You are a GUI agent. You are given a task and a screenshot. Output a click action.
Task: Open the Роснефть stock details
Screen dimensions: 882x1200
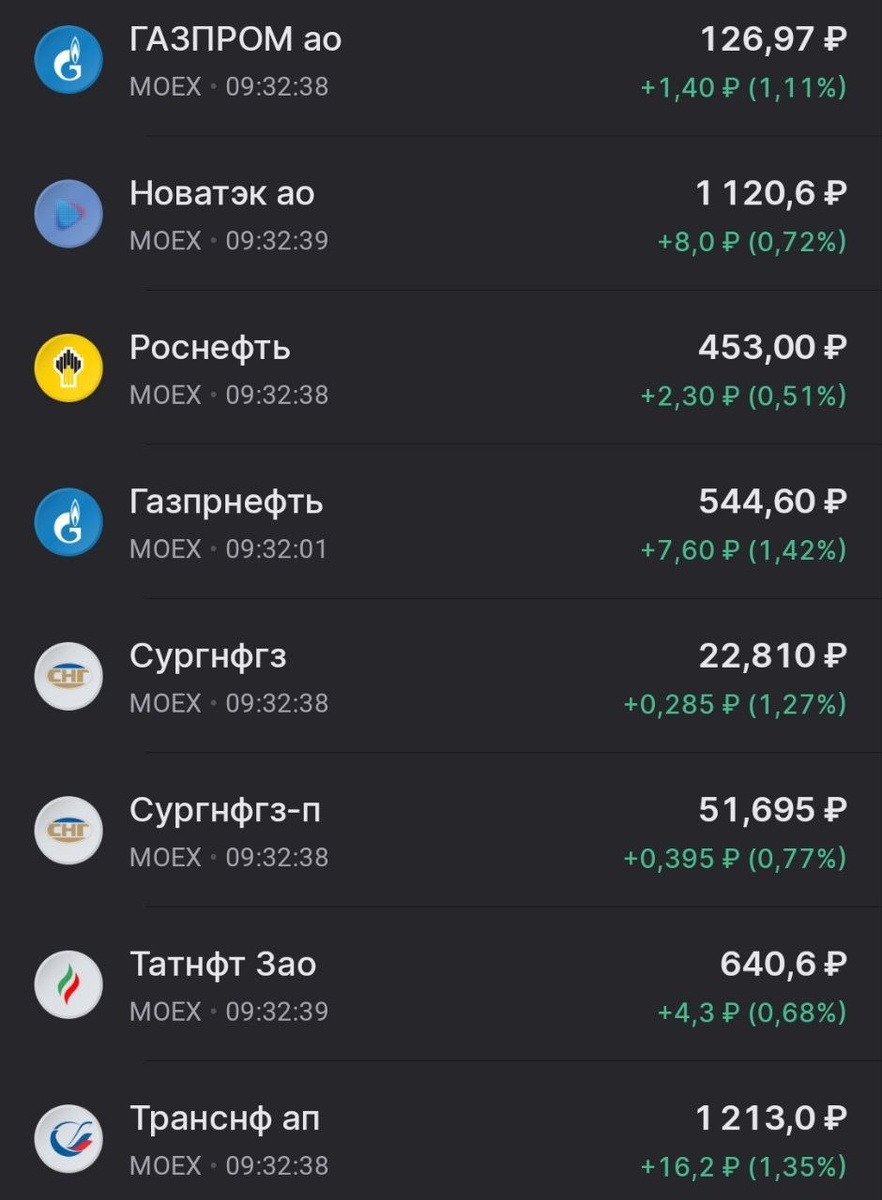pyautogui.click(x=440, y=368)
